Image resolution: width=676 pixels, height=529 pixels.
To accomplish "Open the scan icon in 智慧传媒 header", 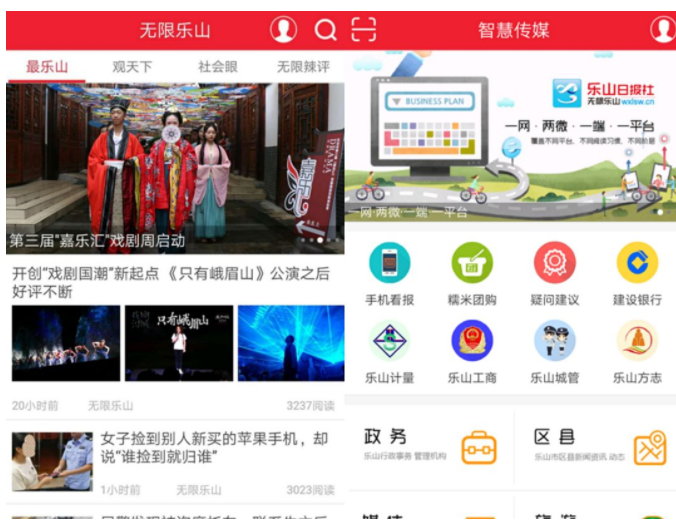I will pyautogui.click(x=364, y=30).
